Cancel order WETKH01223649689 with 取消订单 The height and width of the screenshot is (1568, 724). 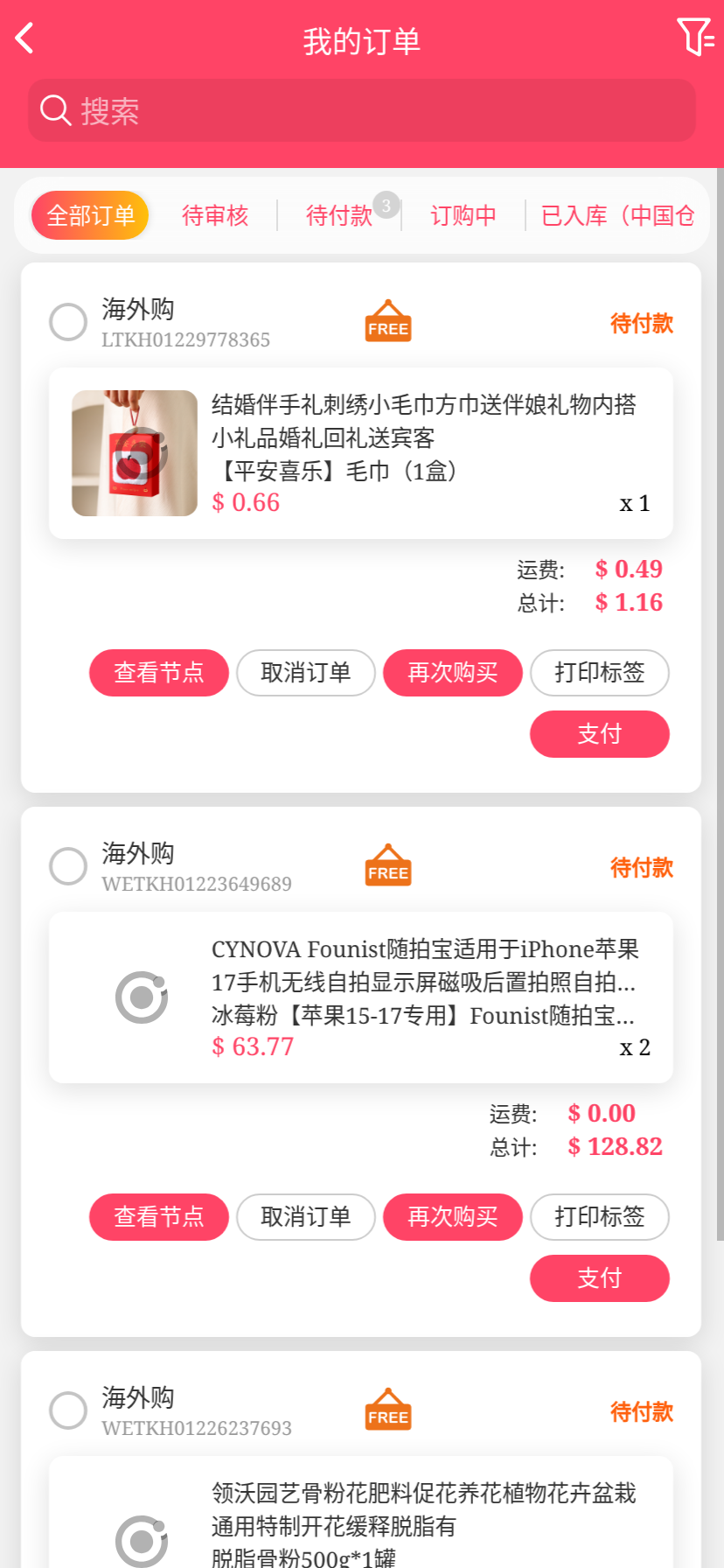point(306,1217)
